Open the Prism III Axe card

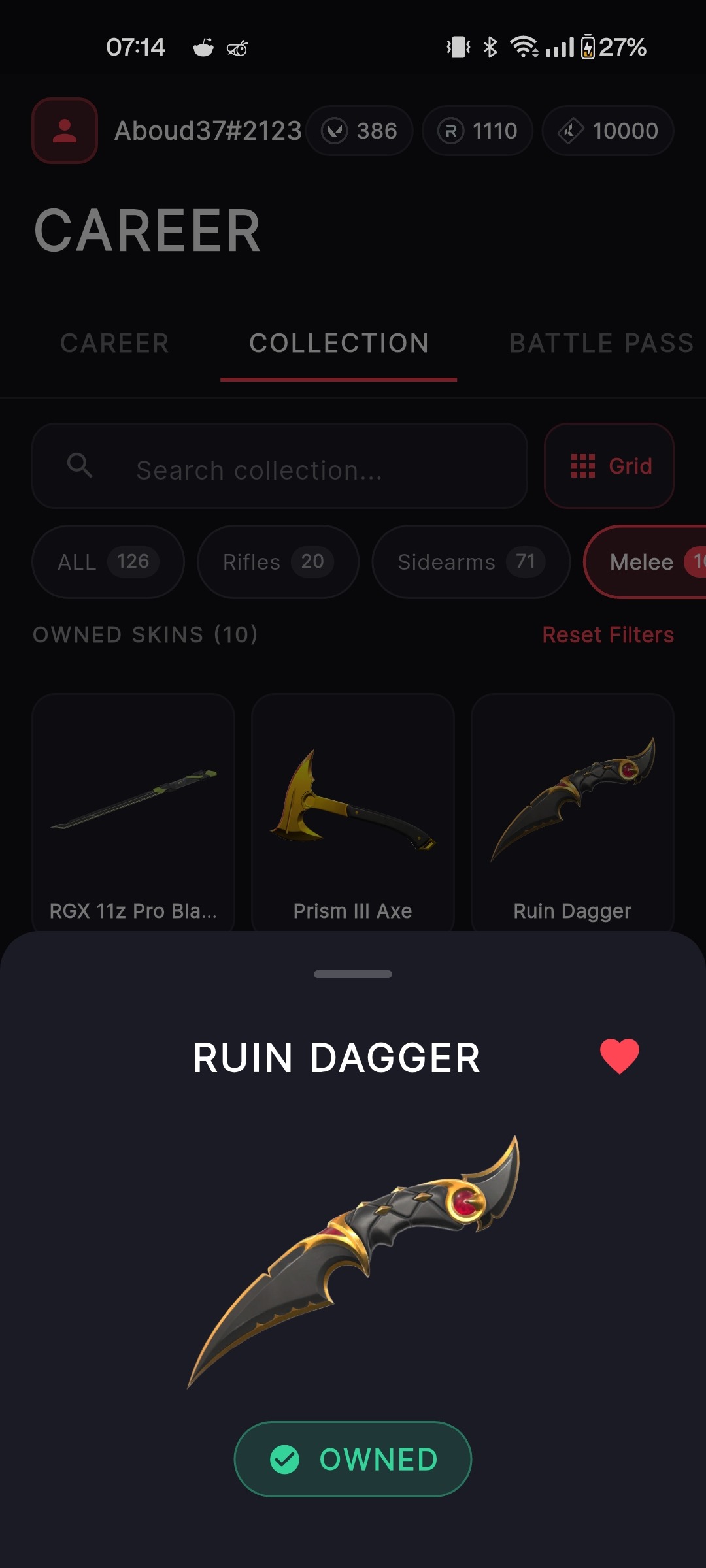pyautogui.click(x=353, y=813)
